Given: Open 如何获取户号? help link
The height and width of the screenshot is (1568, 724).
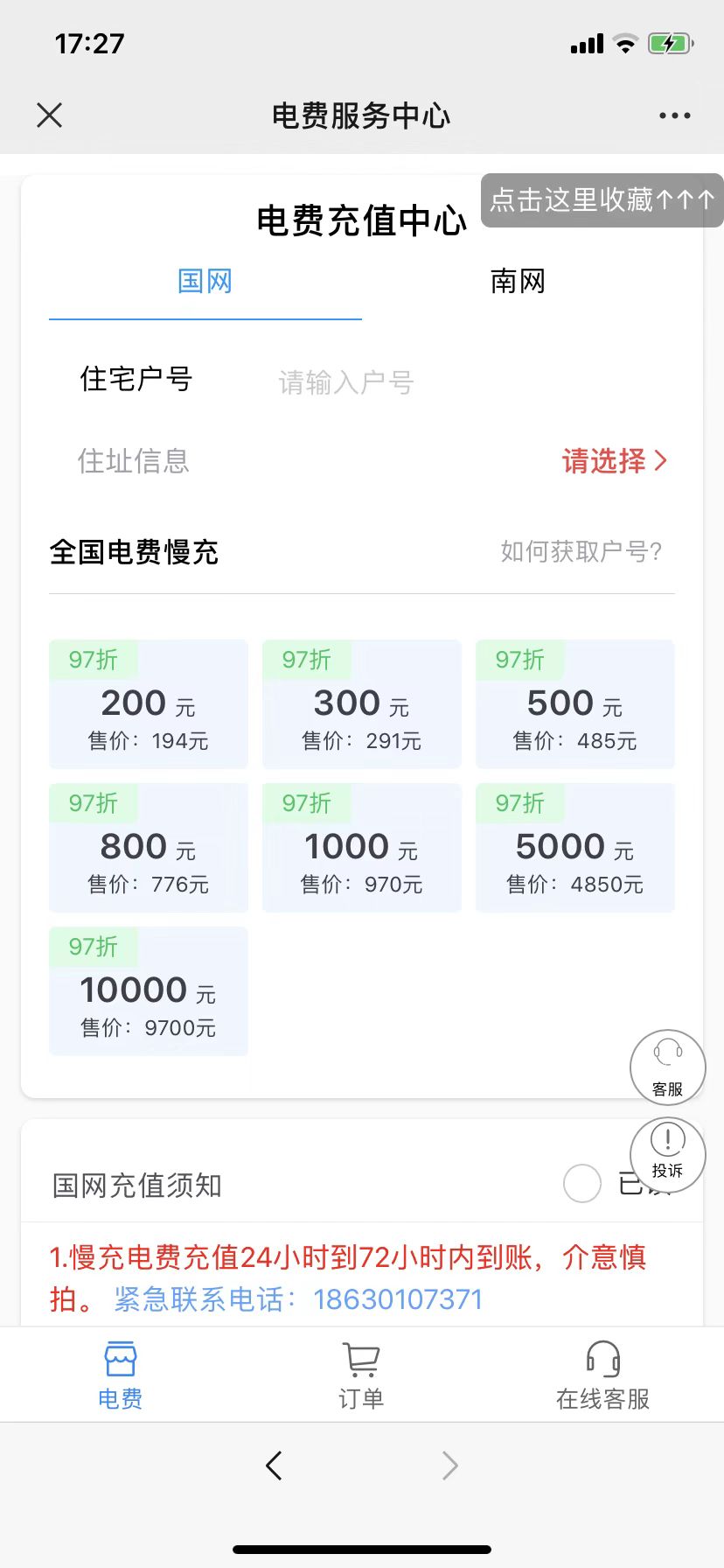Looking at the screenshot, I should (581, 551).
